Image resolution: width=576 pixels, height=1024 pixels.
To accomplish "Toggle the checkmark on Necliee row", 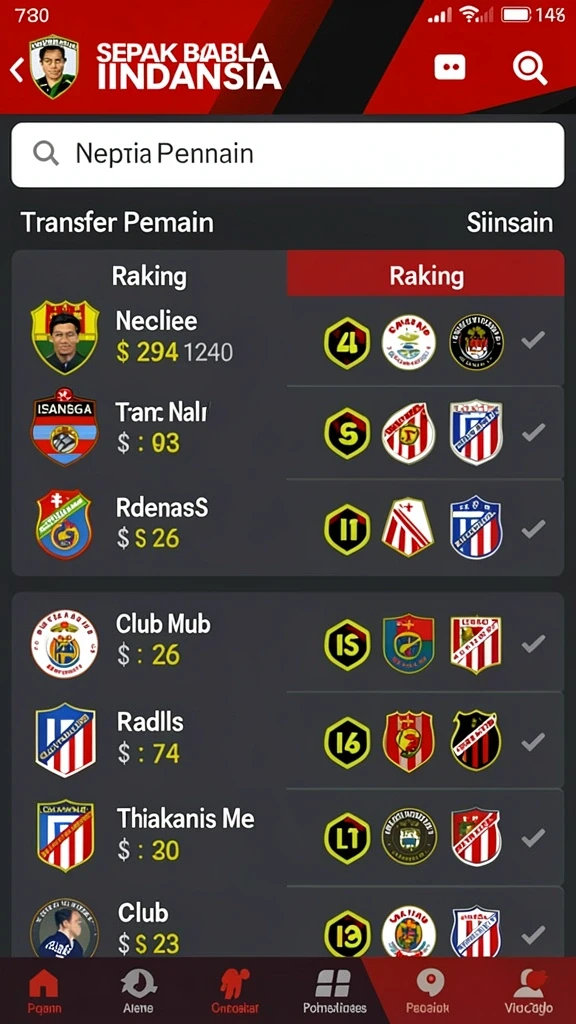I will point(533,340).
